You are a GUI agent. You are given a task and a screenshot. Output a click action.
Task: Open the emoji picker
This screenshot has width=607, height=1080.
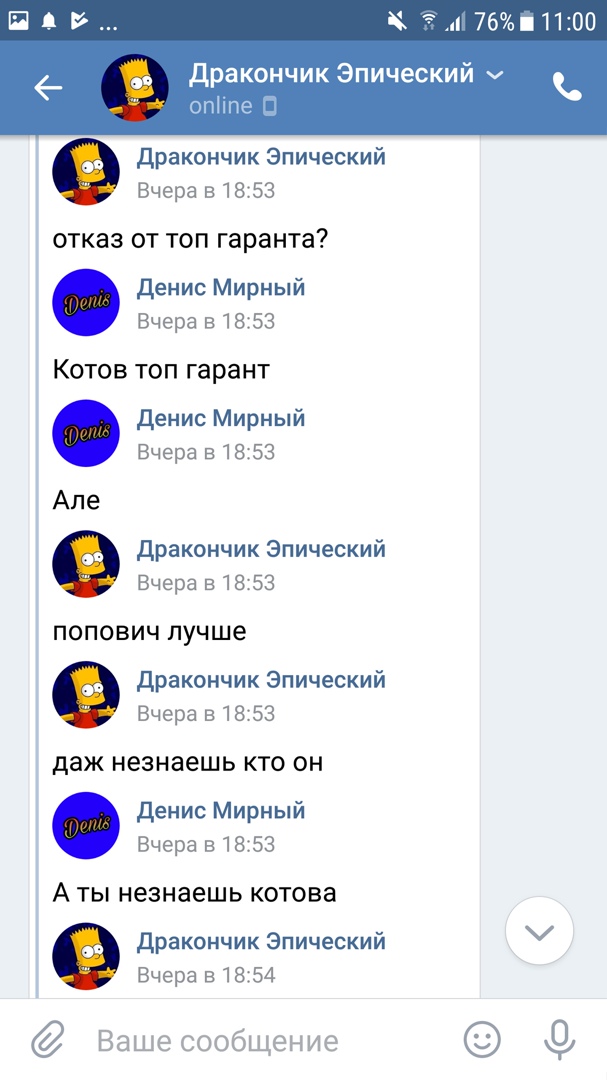coord(482,1040)
